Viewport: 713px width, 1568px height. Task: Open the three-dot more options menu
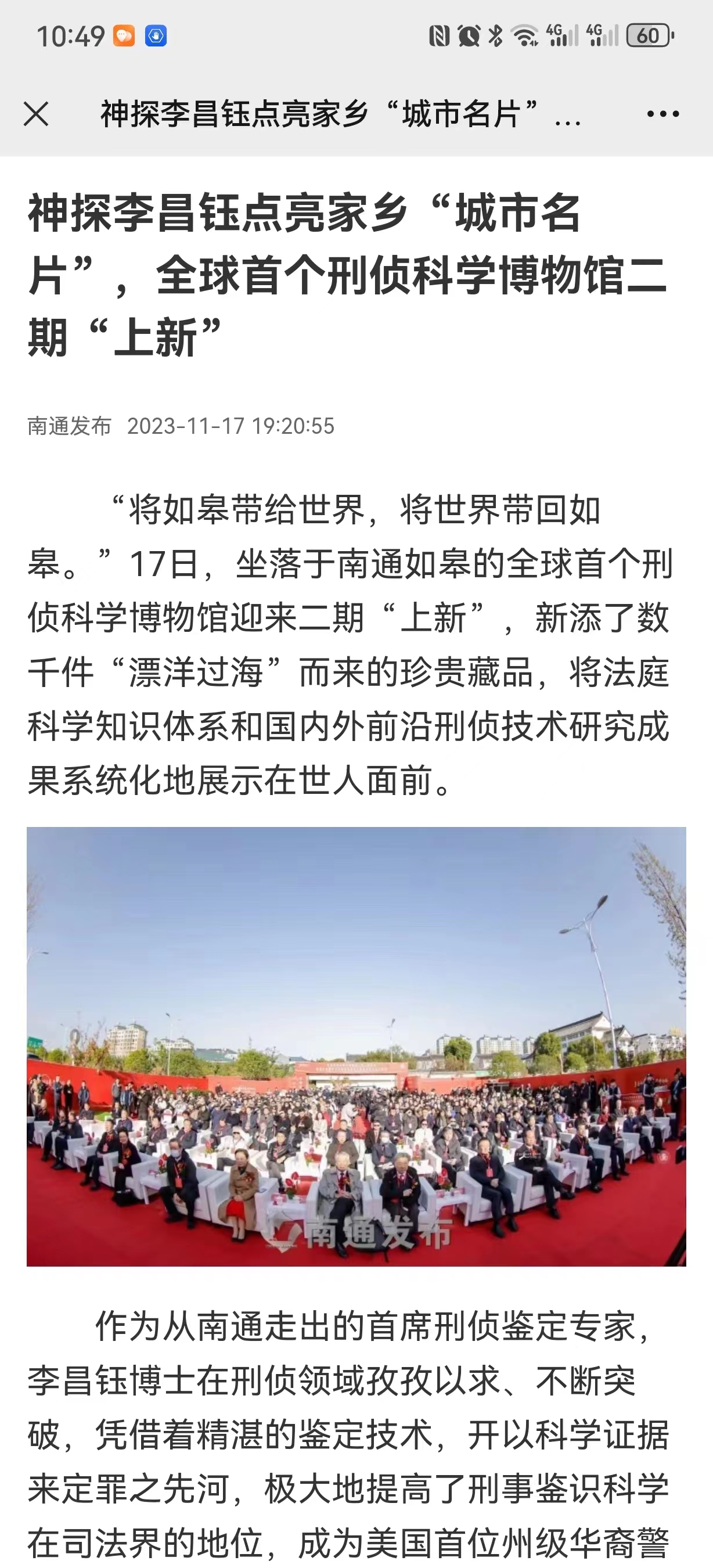pyautogui.click(x=662, y=114)
